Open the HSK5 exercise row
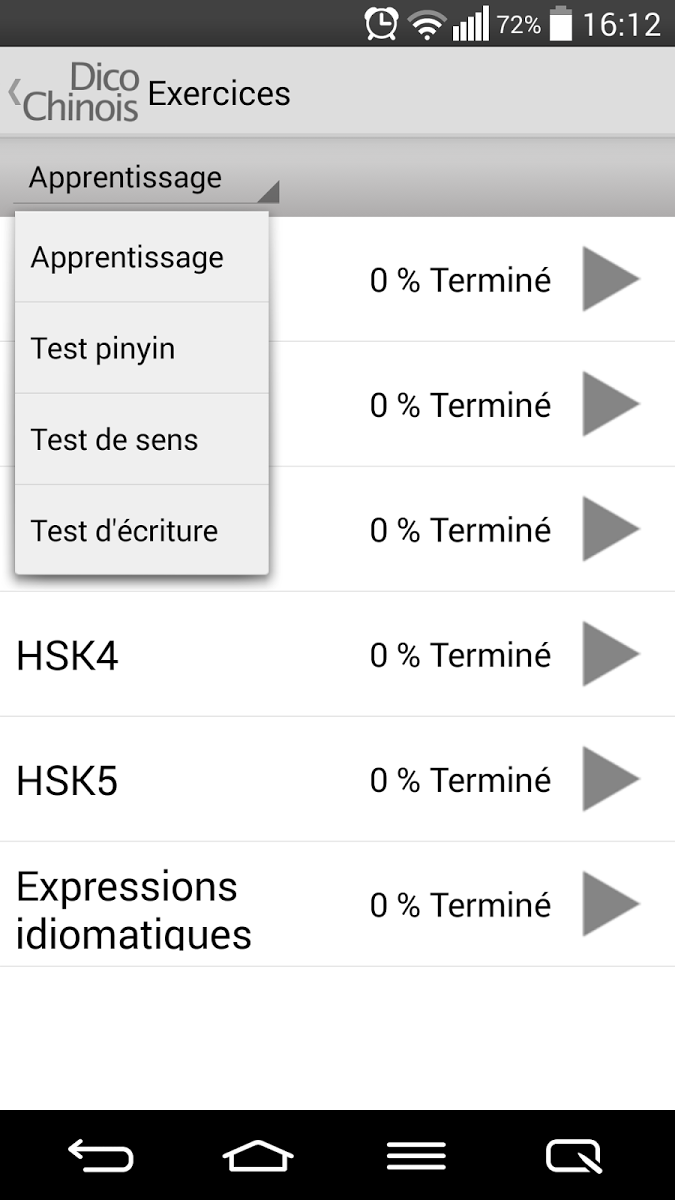Image resolution: width=675 pixels, height=1200 pixels. pos(337,779)
